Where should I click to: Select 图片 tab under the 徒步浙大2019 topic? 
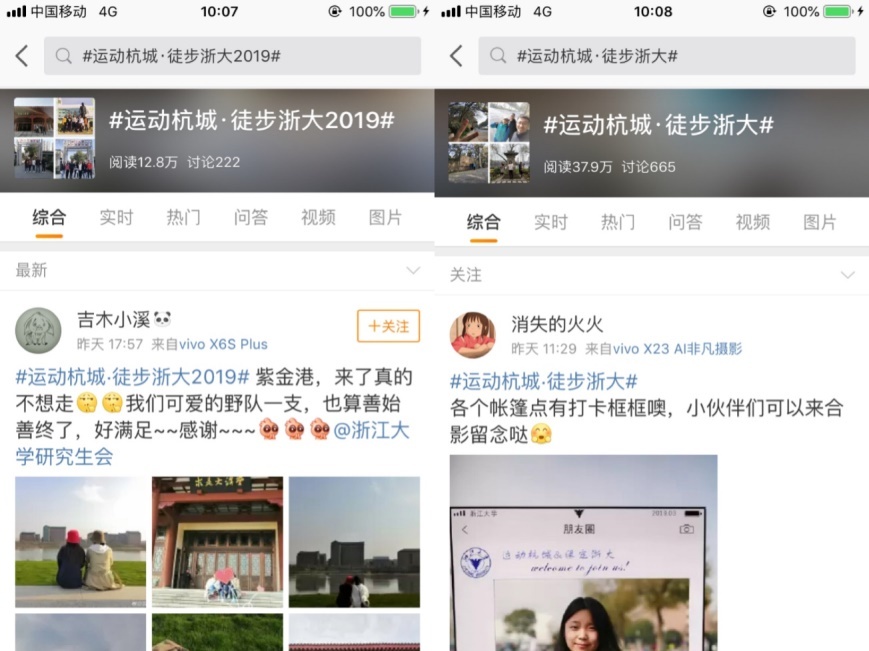point(385,218)
